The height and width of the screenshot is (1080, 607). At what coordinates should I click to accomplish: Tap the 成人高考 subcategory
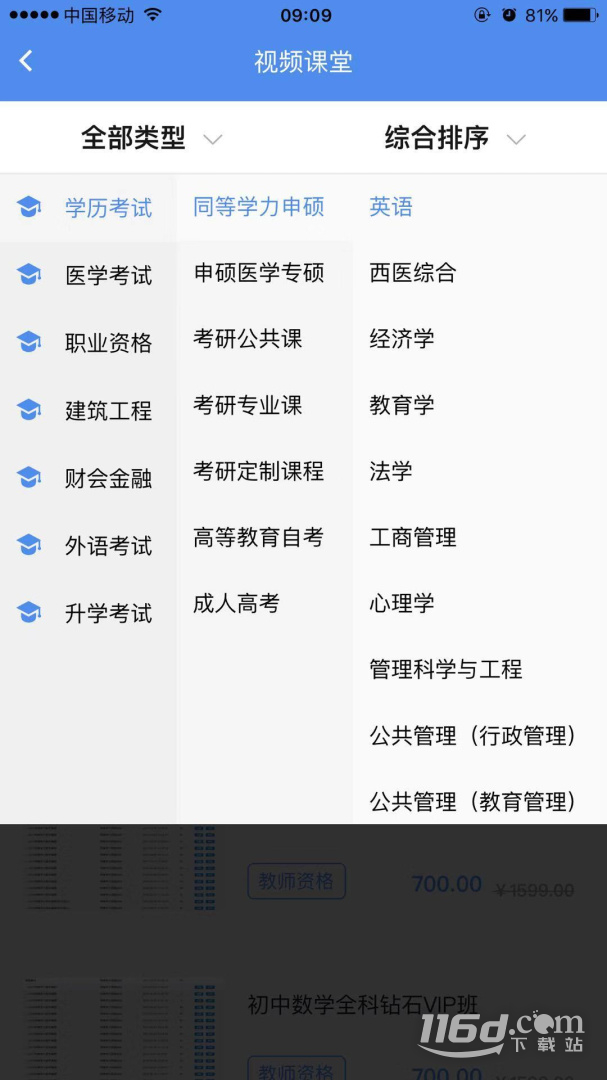[237, 603]
